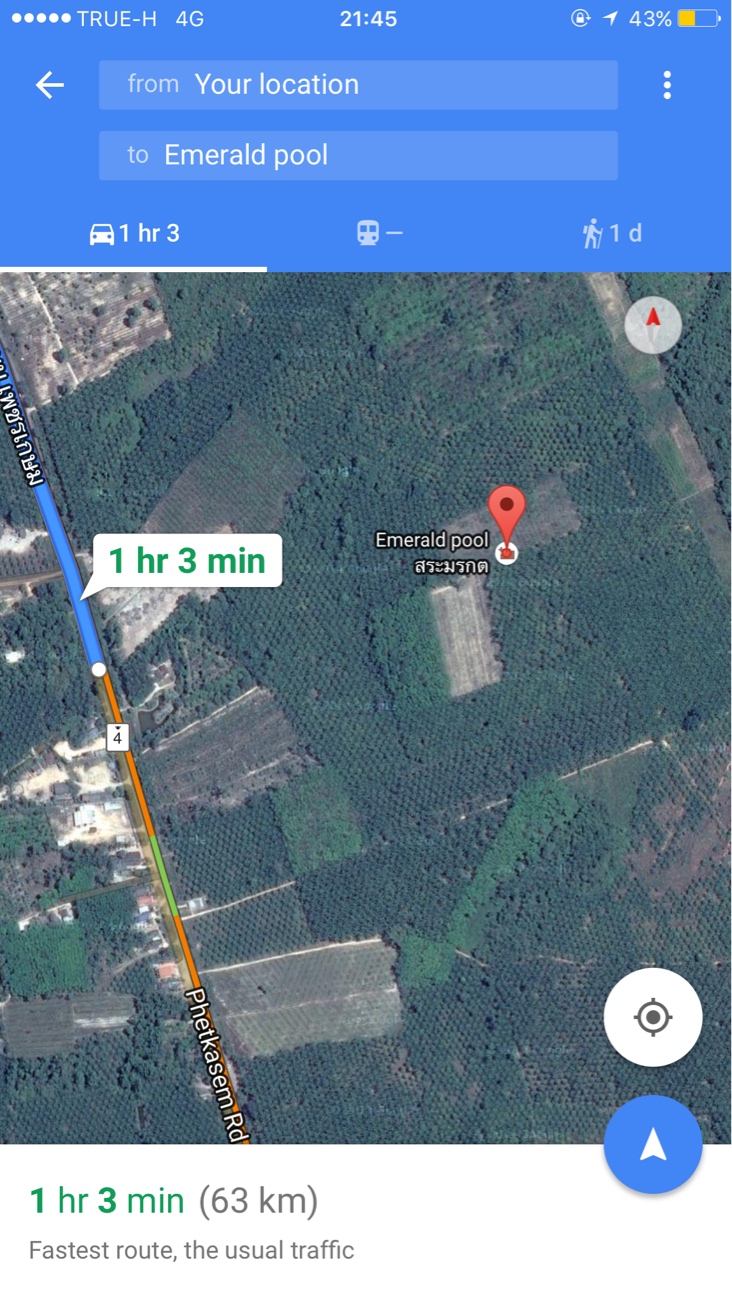
Task: Go back from directions screen
Action: [50, 86]
